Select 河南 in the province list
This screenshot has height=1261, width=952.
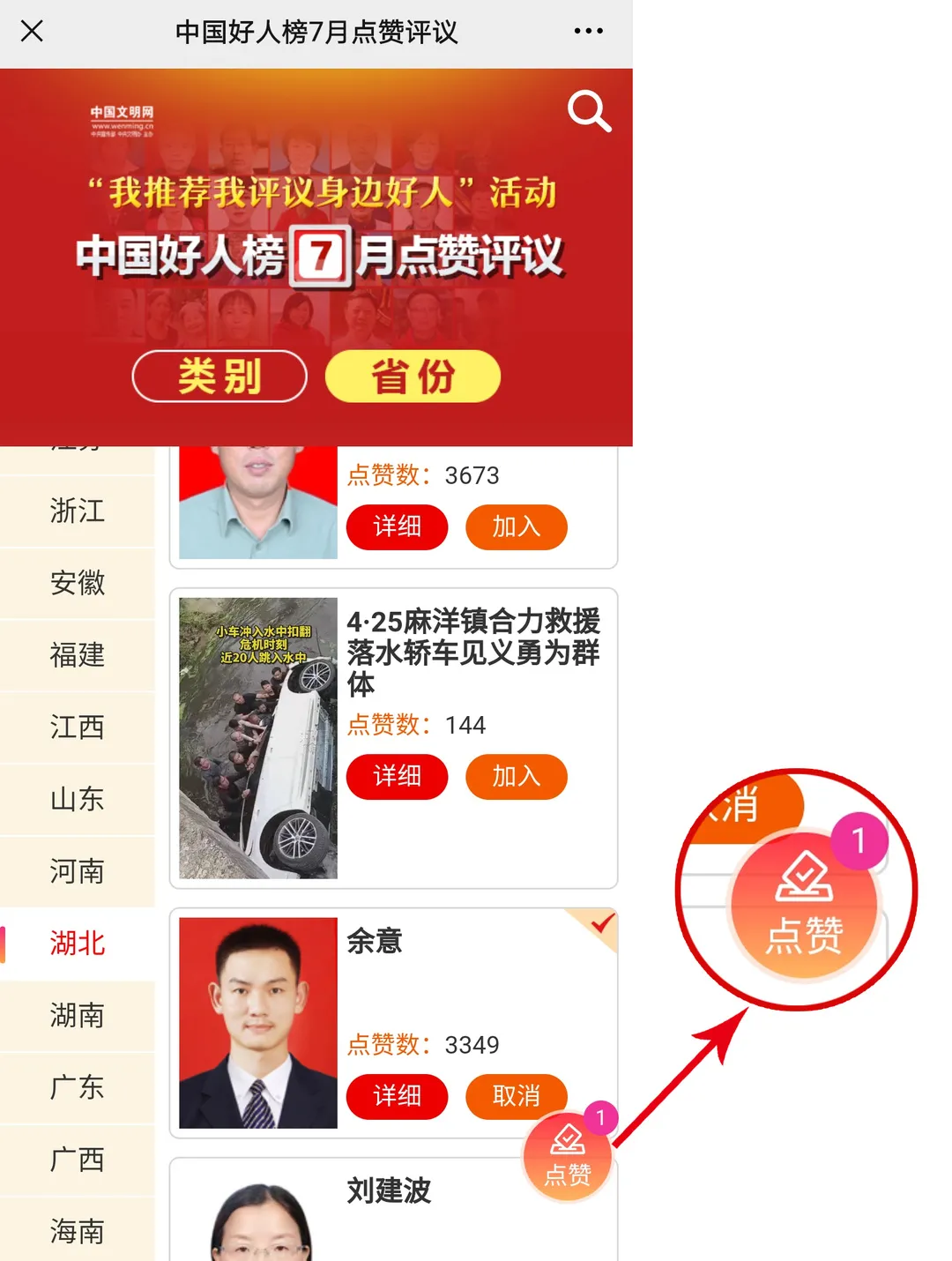[x=78, y=871]
